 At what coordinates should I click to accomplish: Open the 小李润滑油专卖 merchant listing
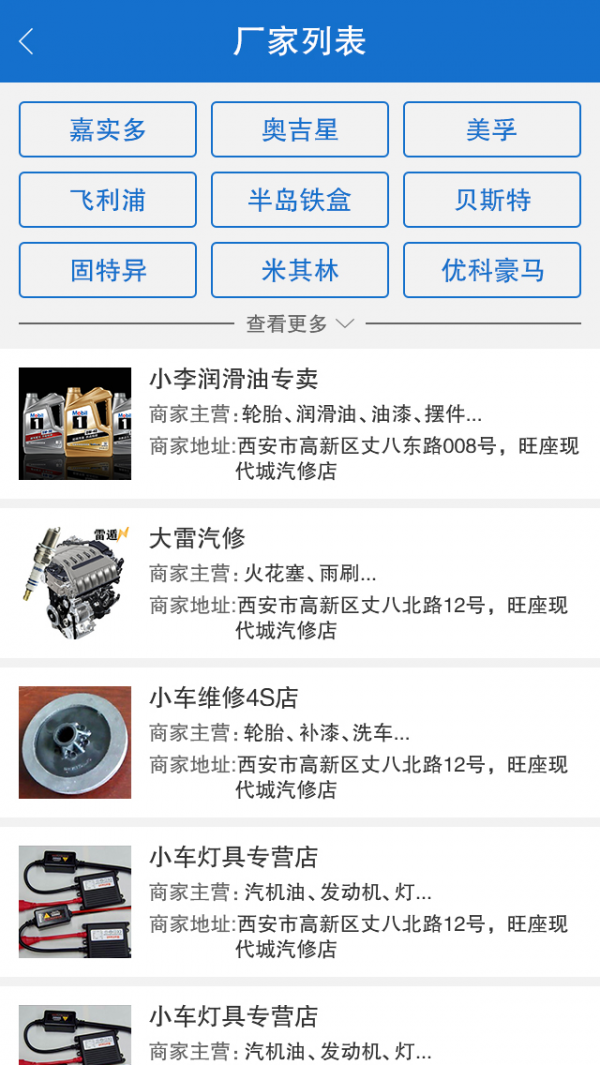[300, 424]
